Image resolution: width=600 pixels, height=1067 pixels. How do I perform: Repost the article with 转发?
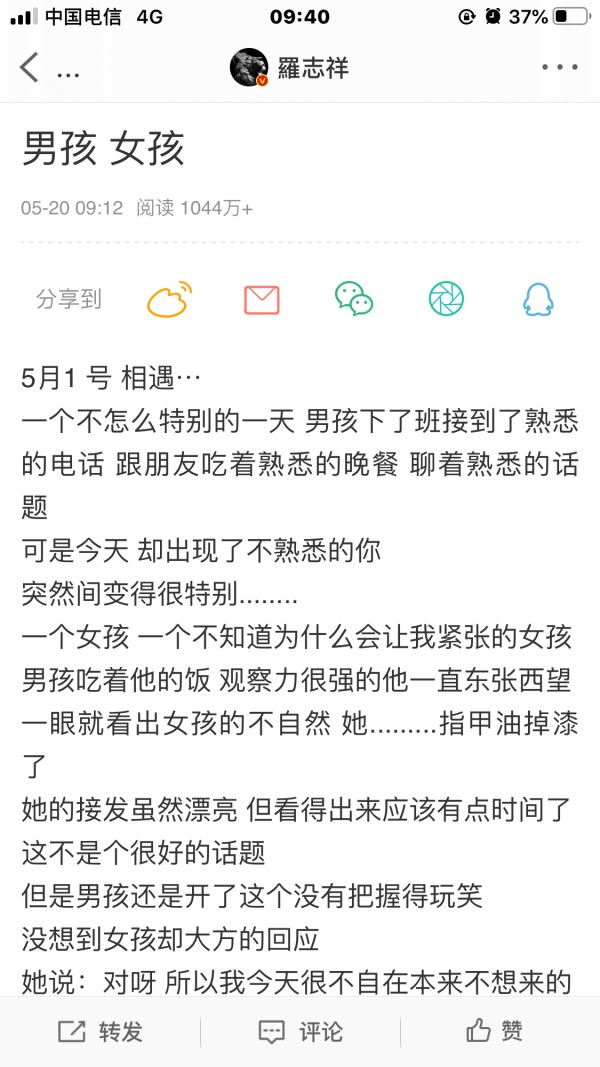100,1031
